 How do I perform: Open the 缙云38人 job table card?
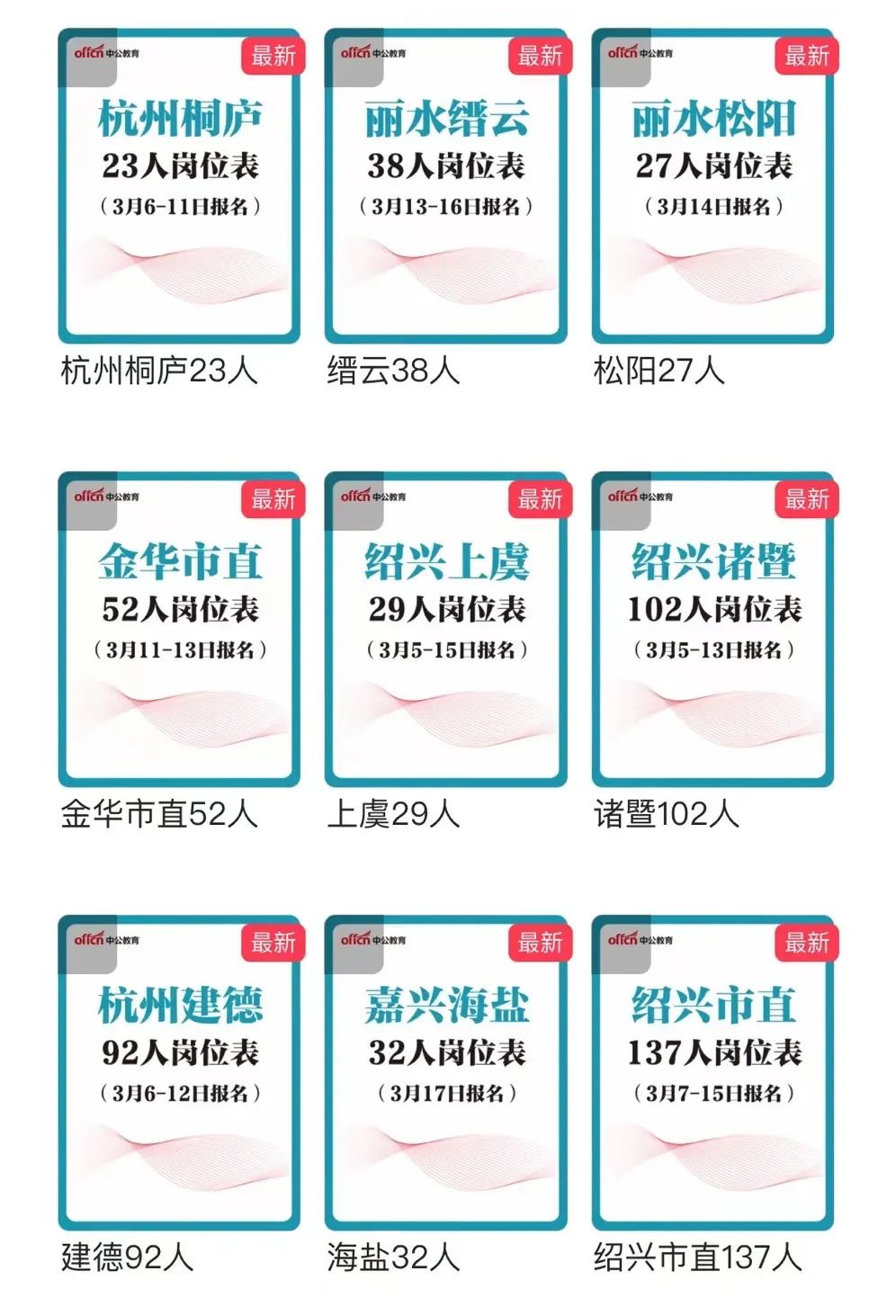pos(445,186)
